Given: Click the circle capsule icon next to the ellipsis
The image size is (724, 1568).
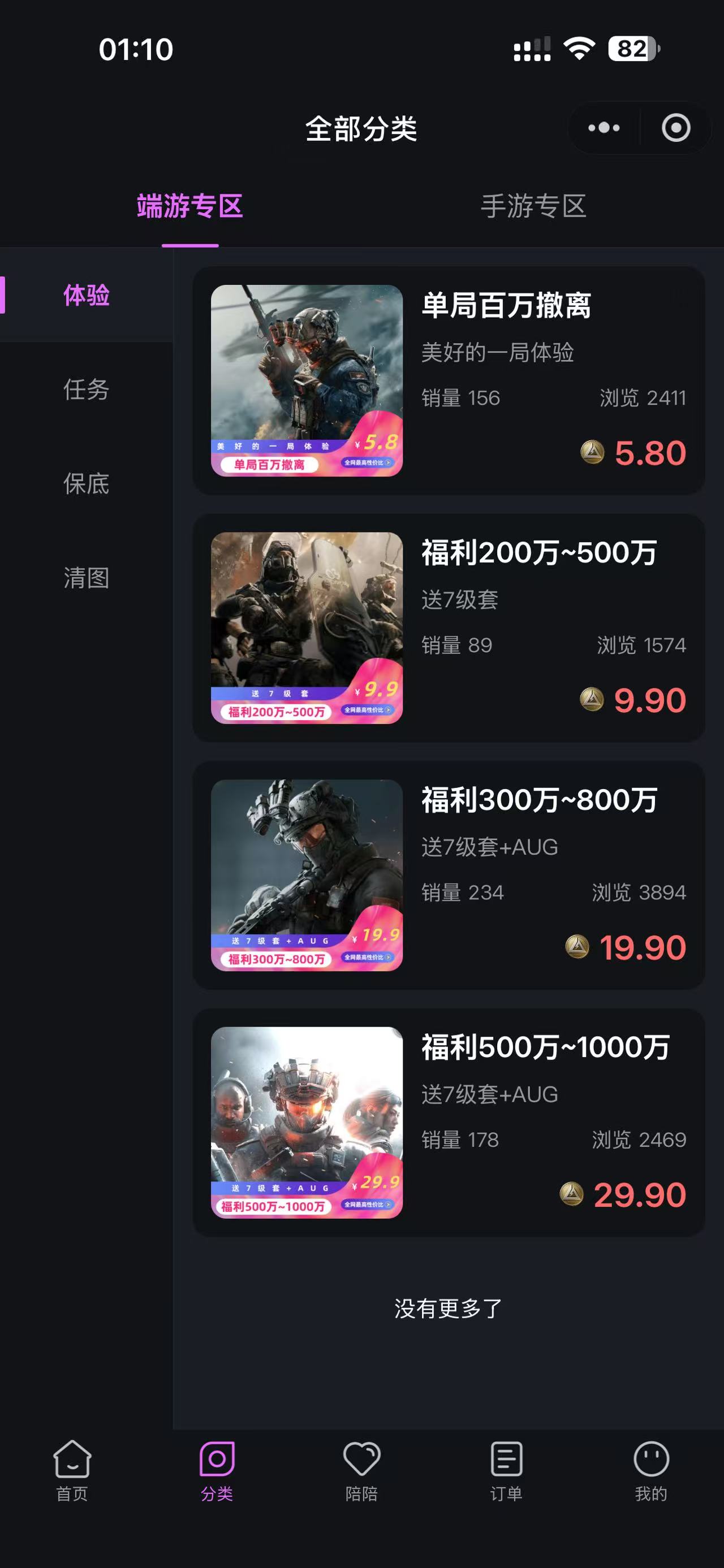Looking at the screenshot, I should coord(675,128).
